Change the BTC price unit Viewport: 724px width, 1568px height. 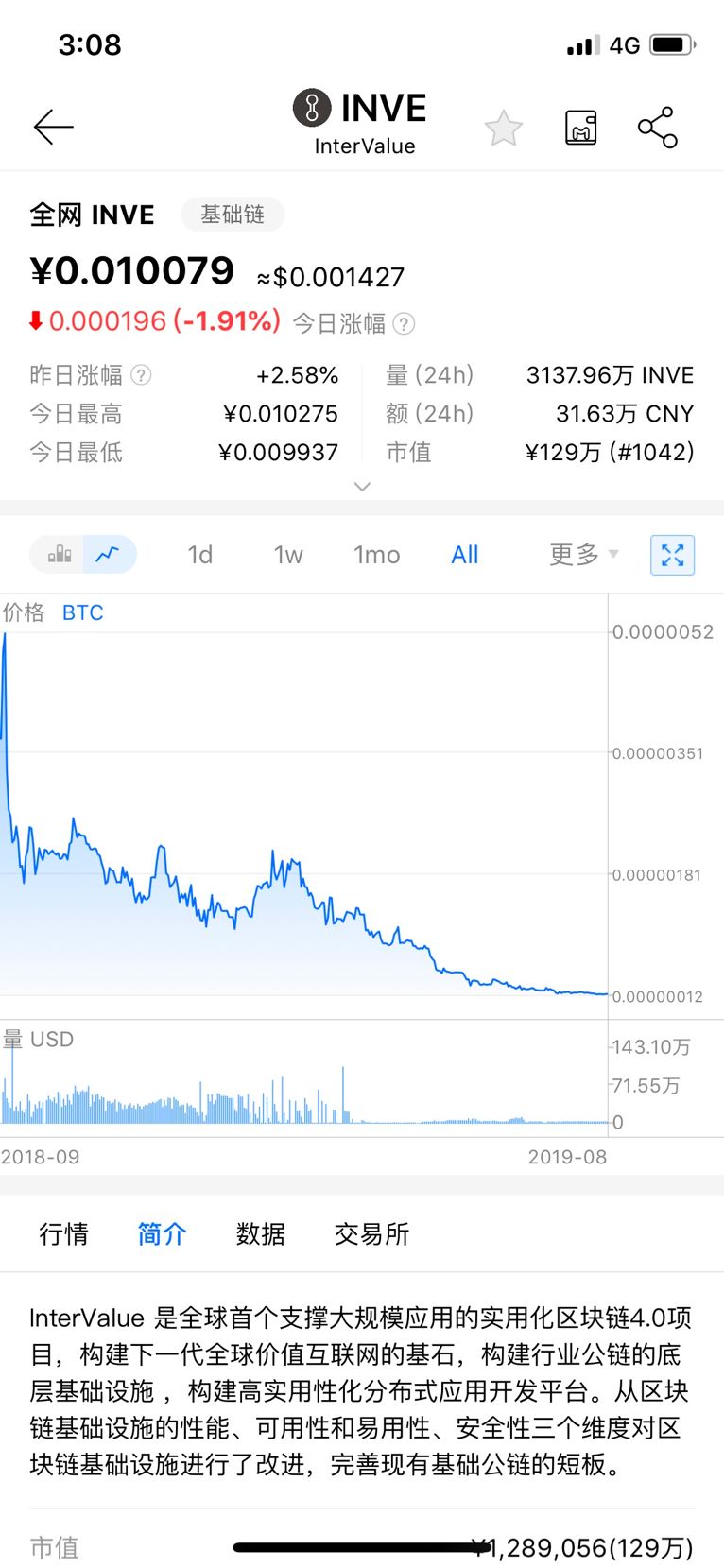click(83, 612)
